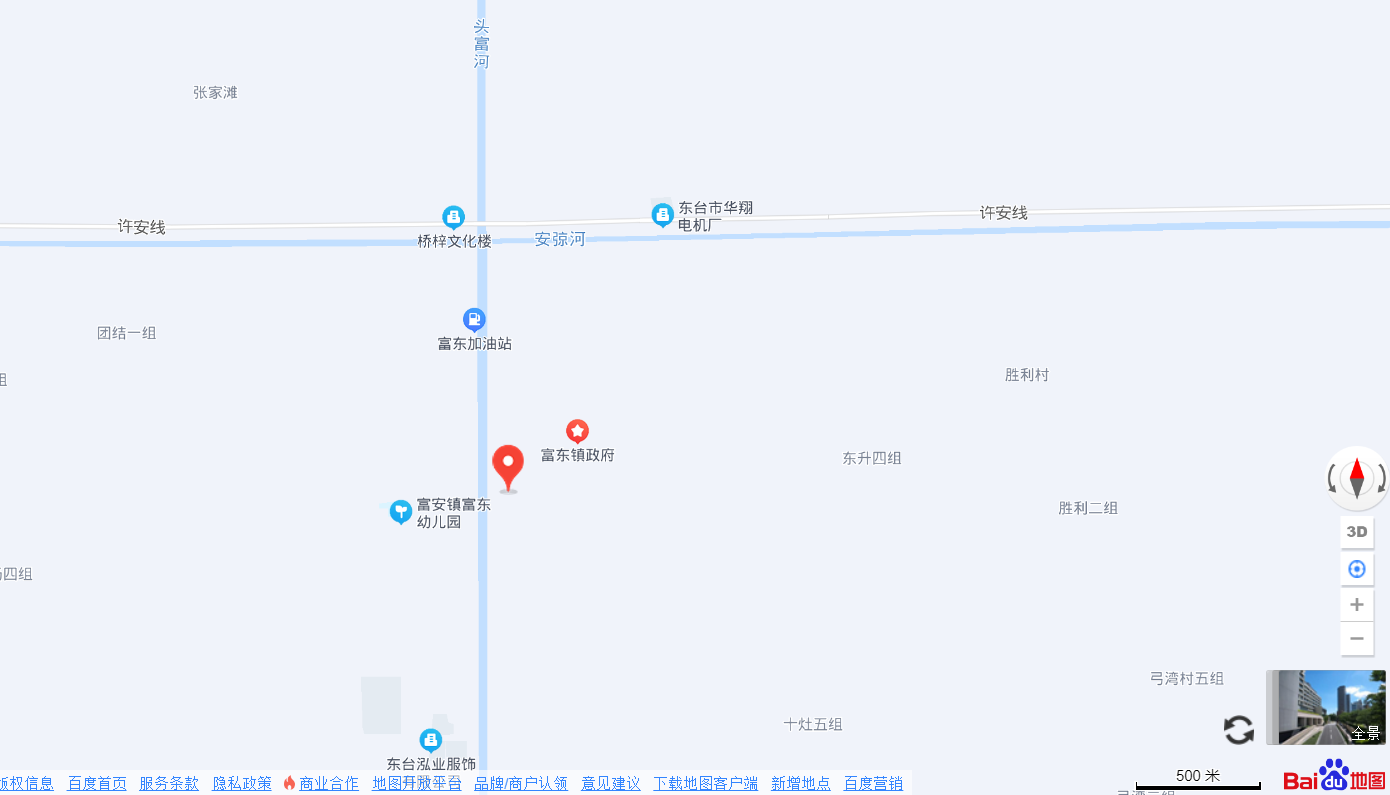Go to 意见建议 feedback link
This screenshot has width=1390, height=795.
(611, 783)
